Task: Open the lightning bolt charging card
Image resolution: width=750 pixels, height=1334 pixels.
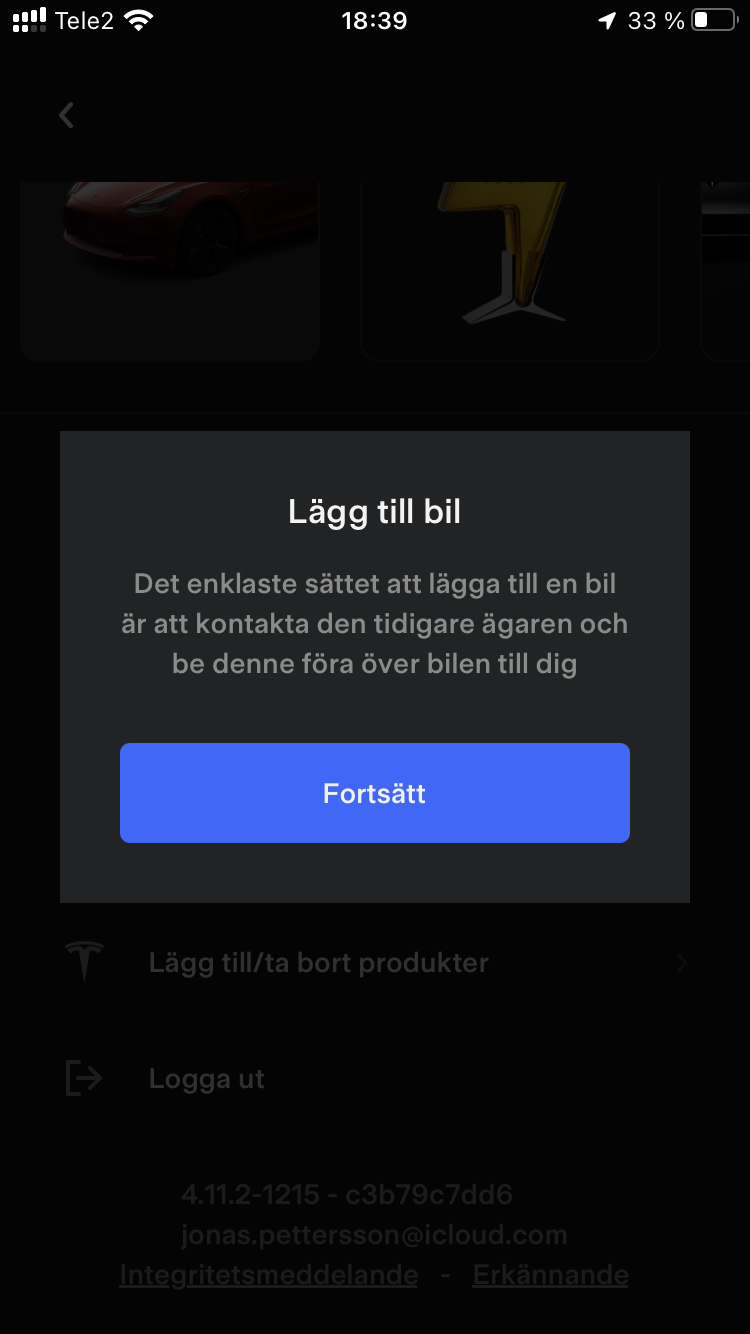Action: 510,268
